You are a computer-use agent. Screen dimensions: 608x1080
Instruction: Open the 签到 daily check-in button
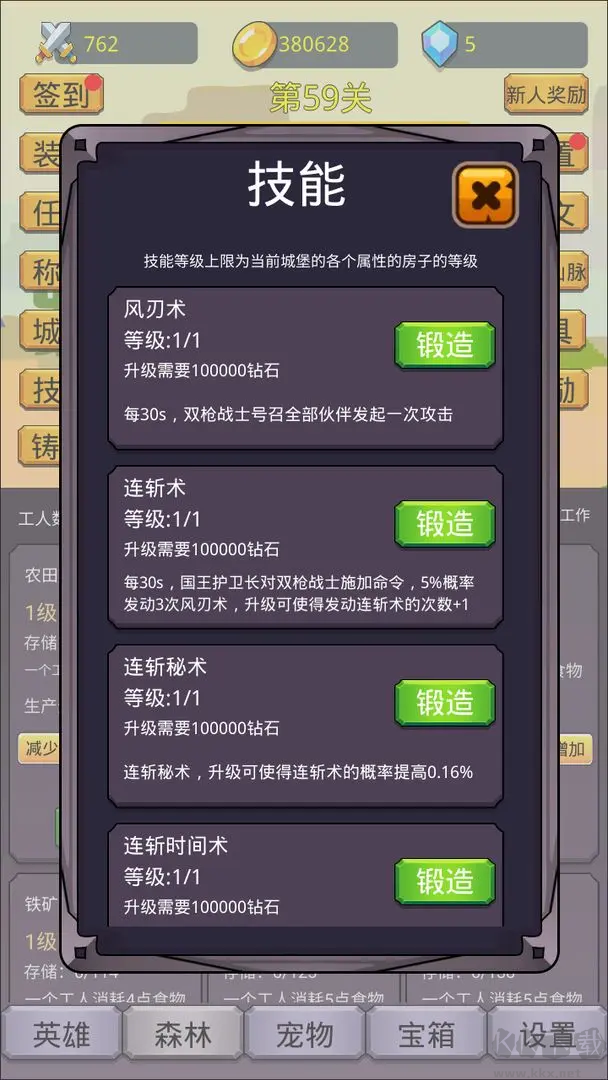61,95
